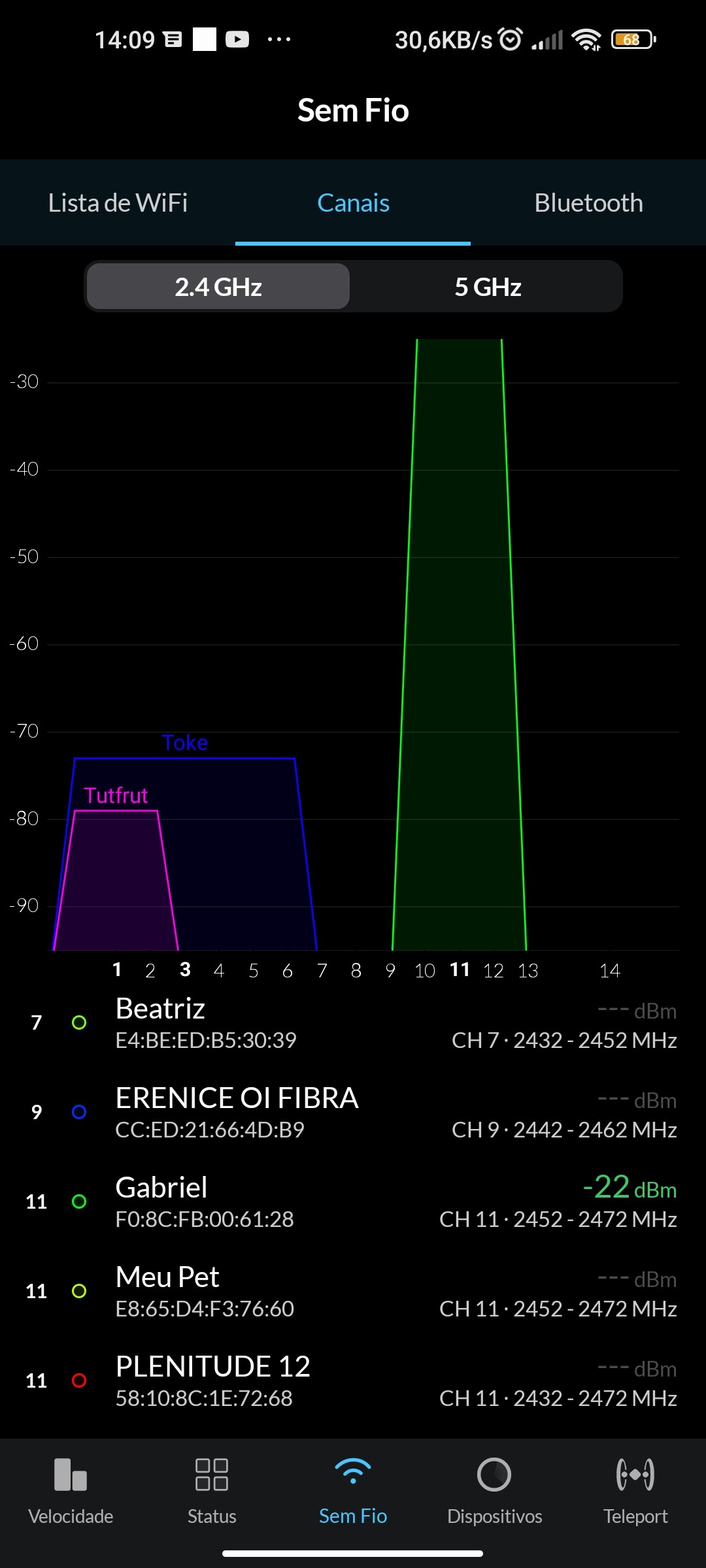Switch to the 5 GHz band
The image size is (706, 1568).
[488, 287]
